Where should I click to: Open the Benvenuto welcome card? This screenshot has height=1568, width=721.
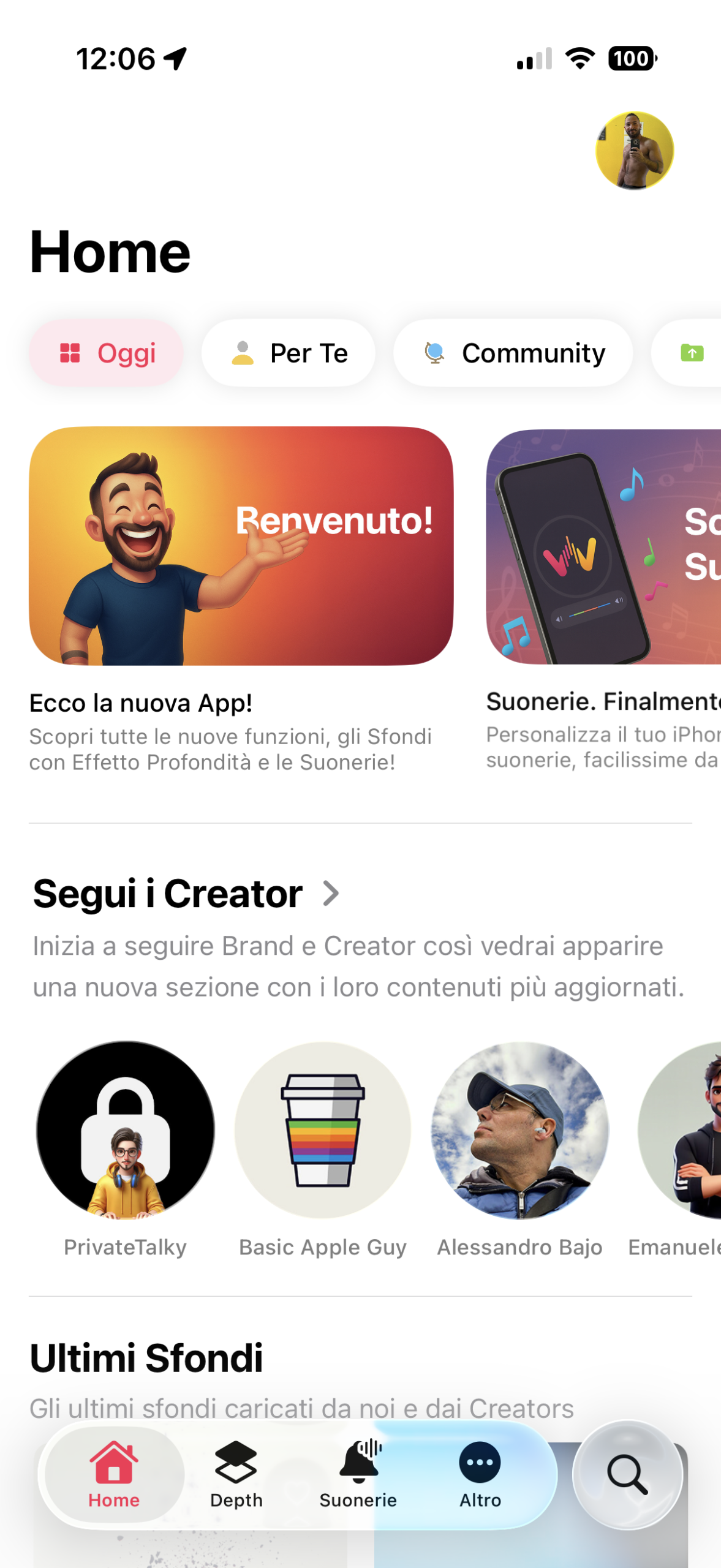pos(241,546)
